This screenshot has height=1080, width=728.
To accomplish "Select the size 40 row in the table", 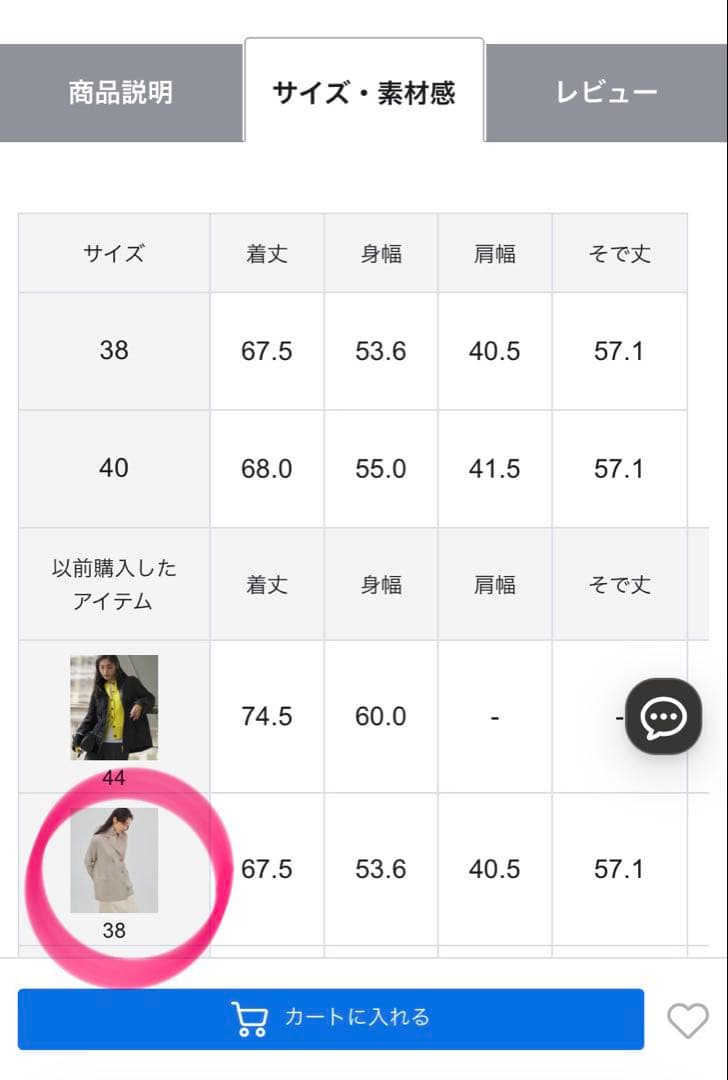I will (x=113, y=467).
